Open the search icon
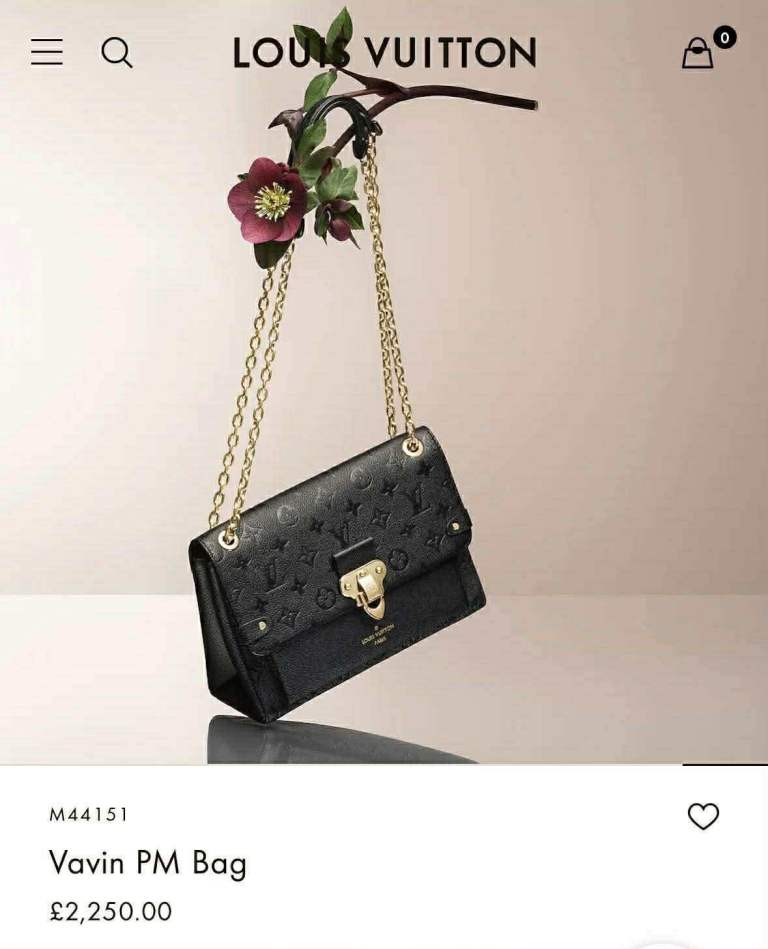This screenshot has width=768, height=949. (x=117, y=52)
